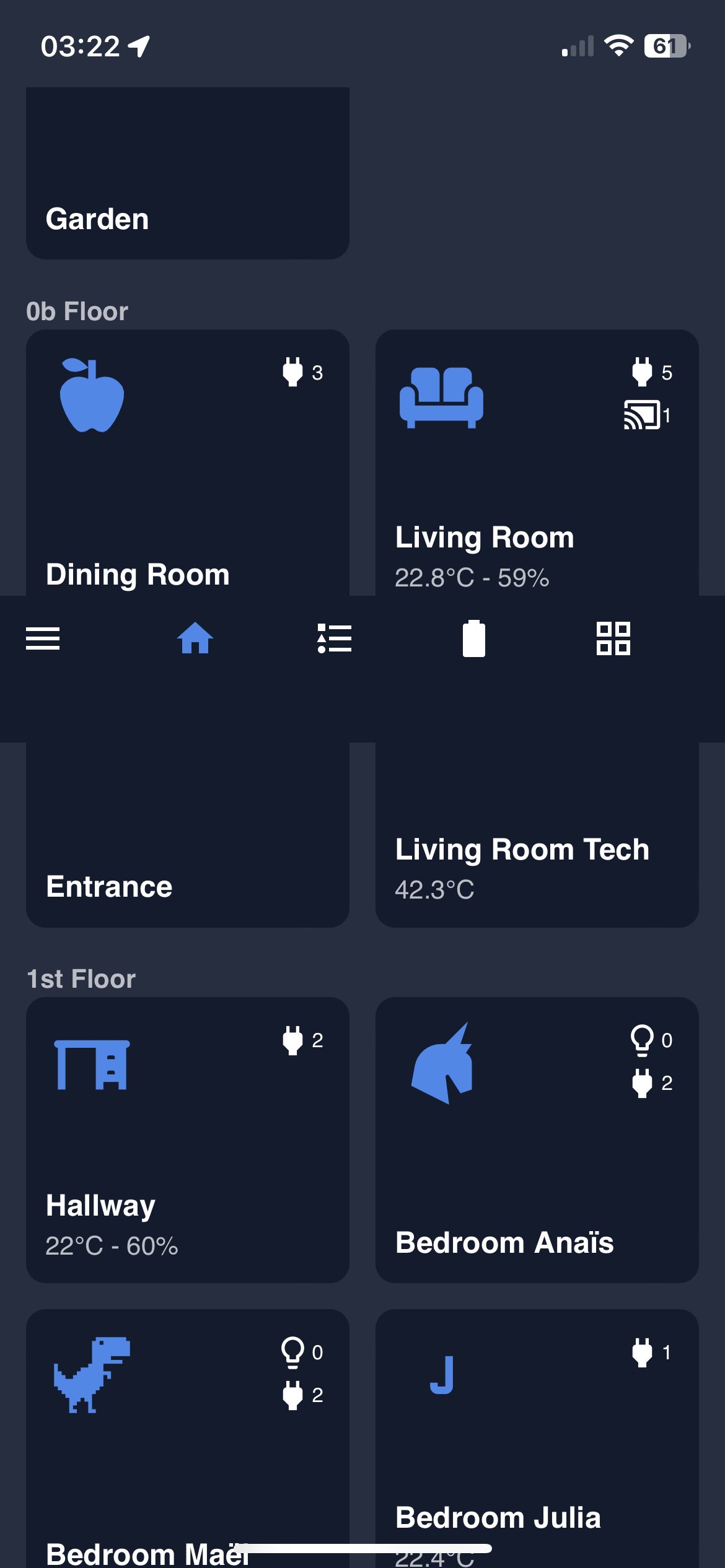
Task: Open the grid overview tab icon
Action: click(x=613, y=639)
